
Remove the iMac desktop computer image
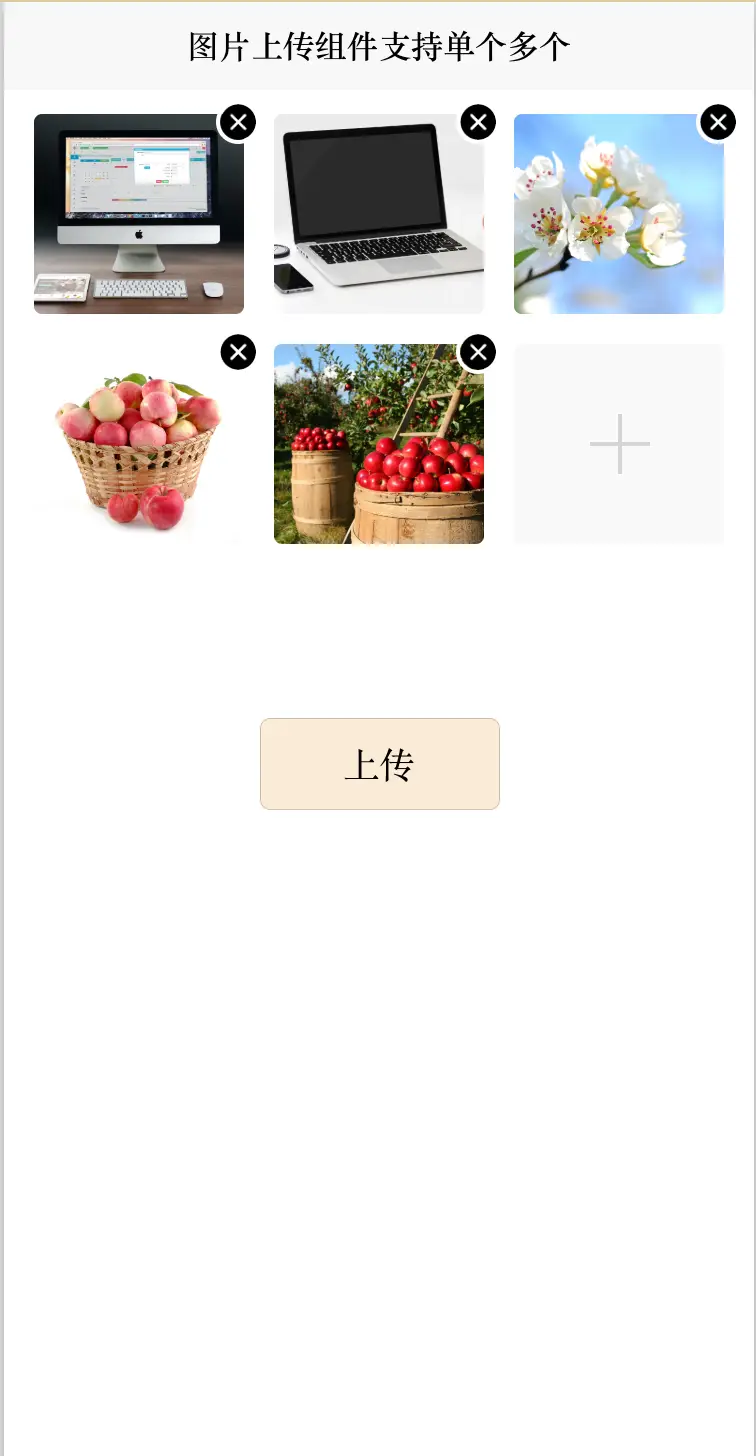[238, 123]
